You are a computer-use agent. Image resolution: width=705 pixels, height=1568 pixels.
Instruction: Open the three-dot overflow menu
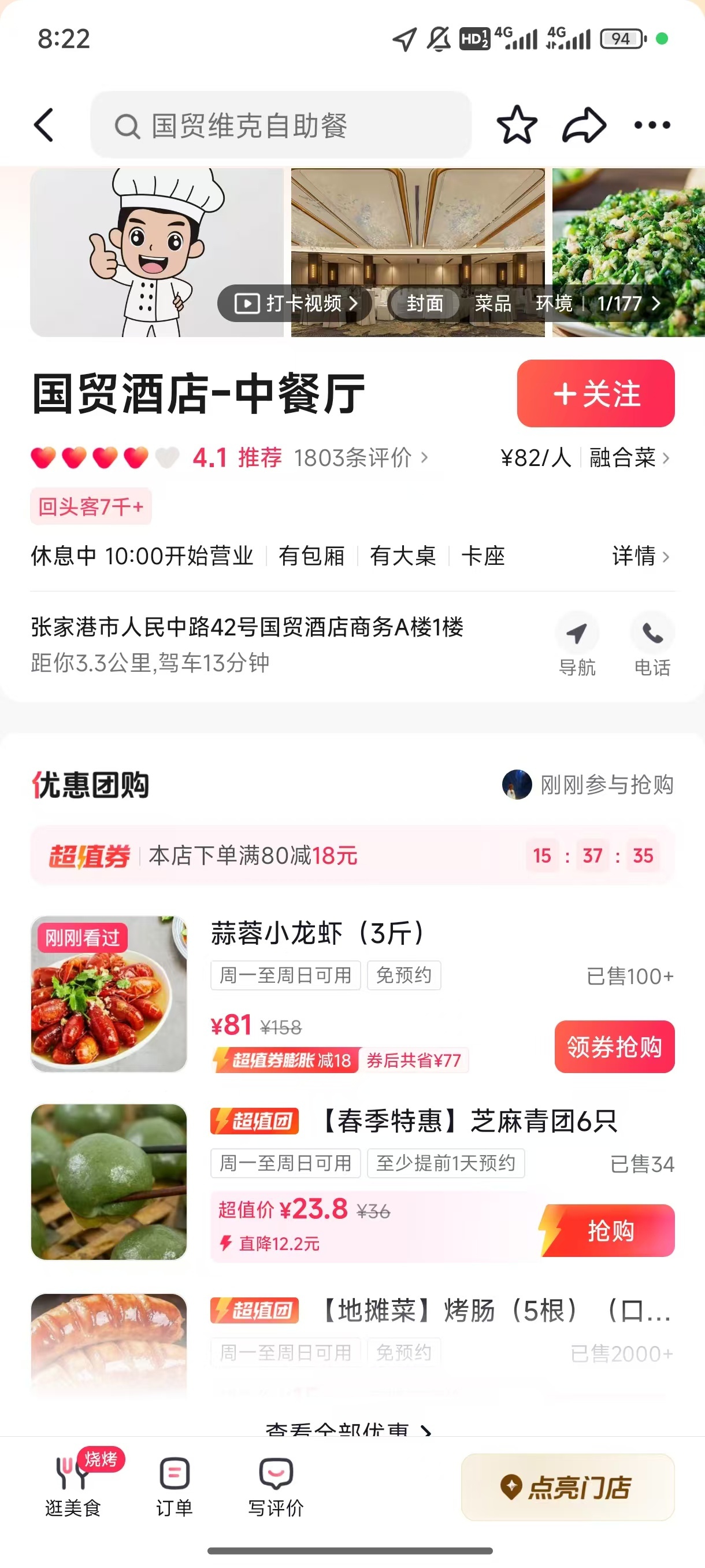[652, 125]
